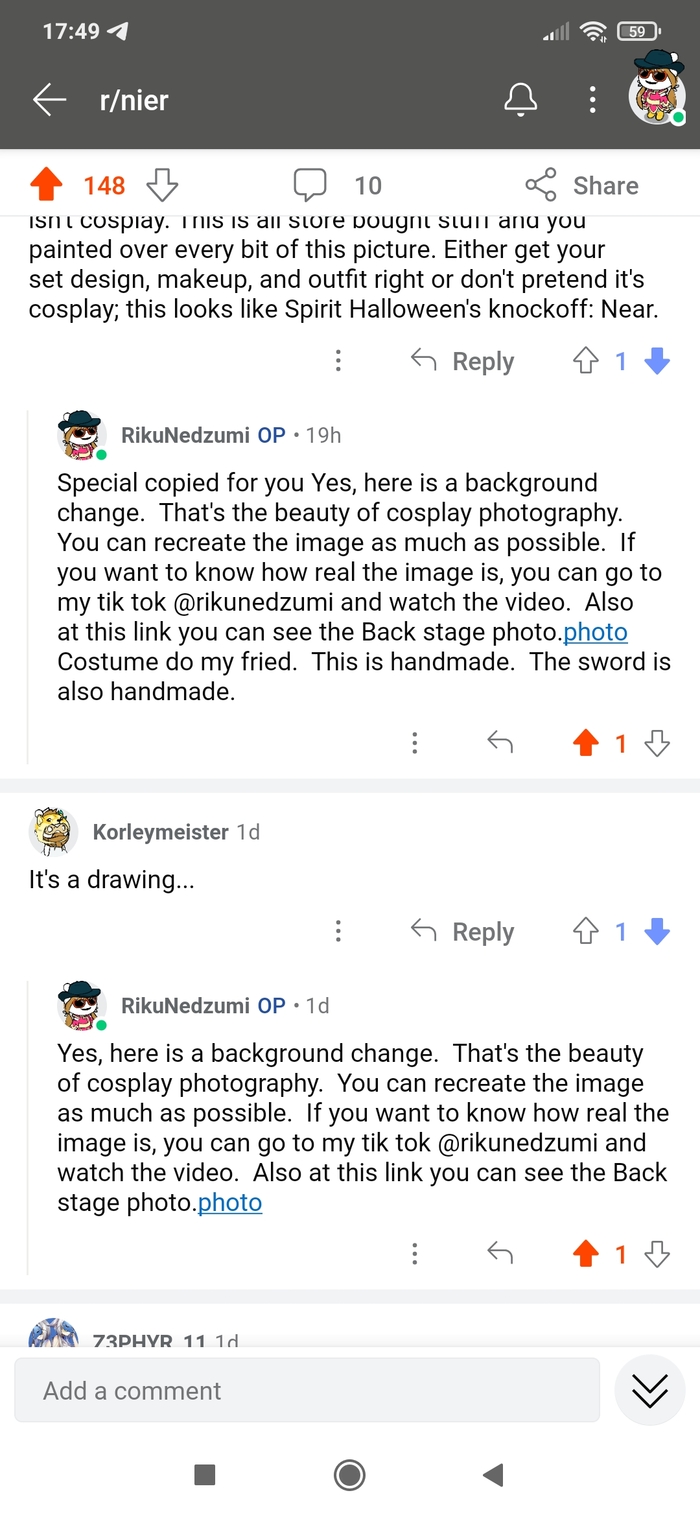The width and height of the screenshot is (700, 1517).
Task: Reply to Korleymeister's comment
Action: 463,932
